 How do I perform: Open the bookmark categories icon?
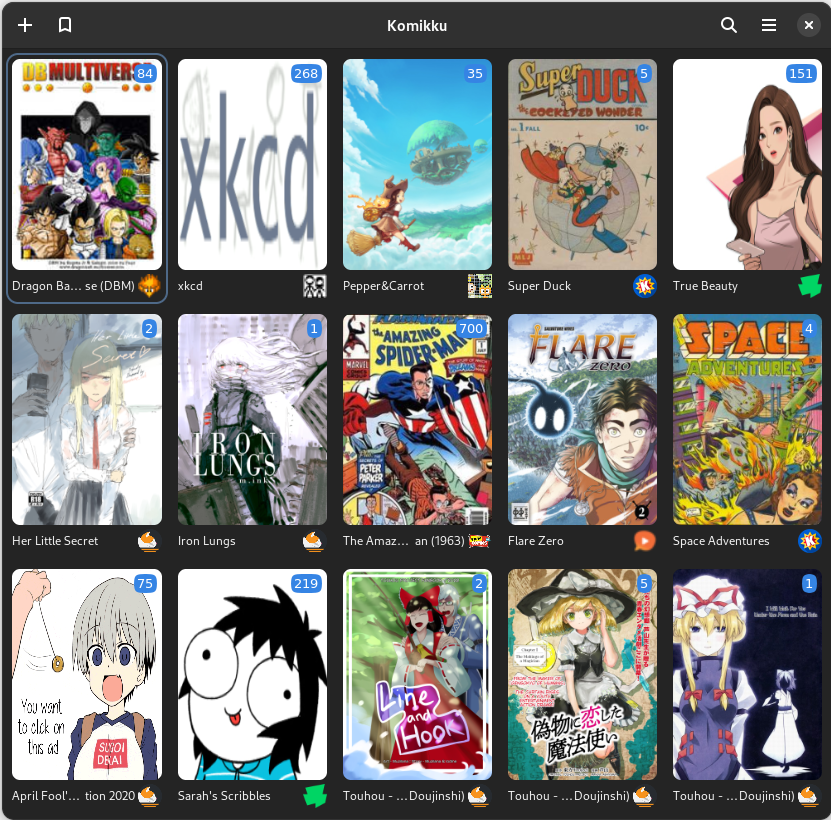click(x=65, y=25)
